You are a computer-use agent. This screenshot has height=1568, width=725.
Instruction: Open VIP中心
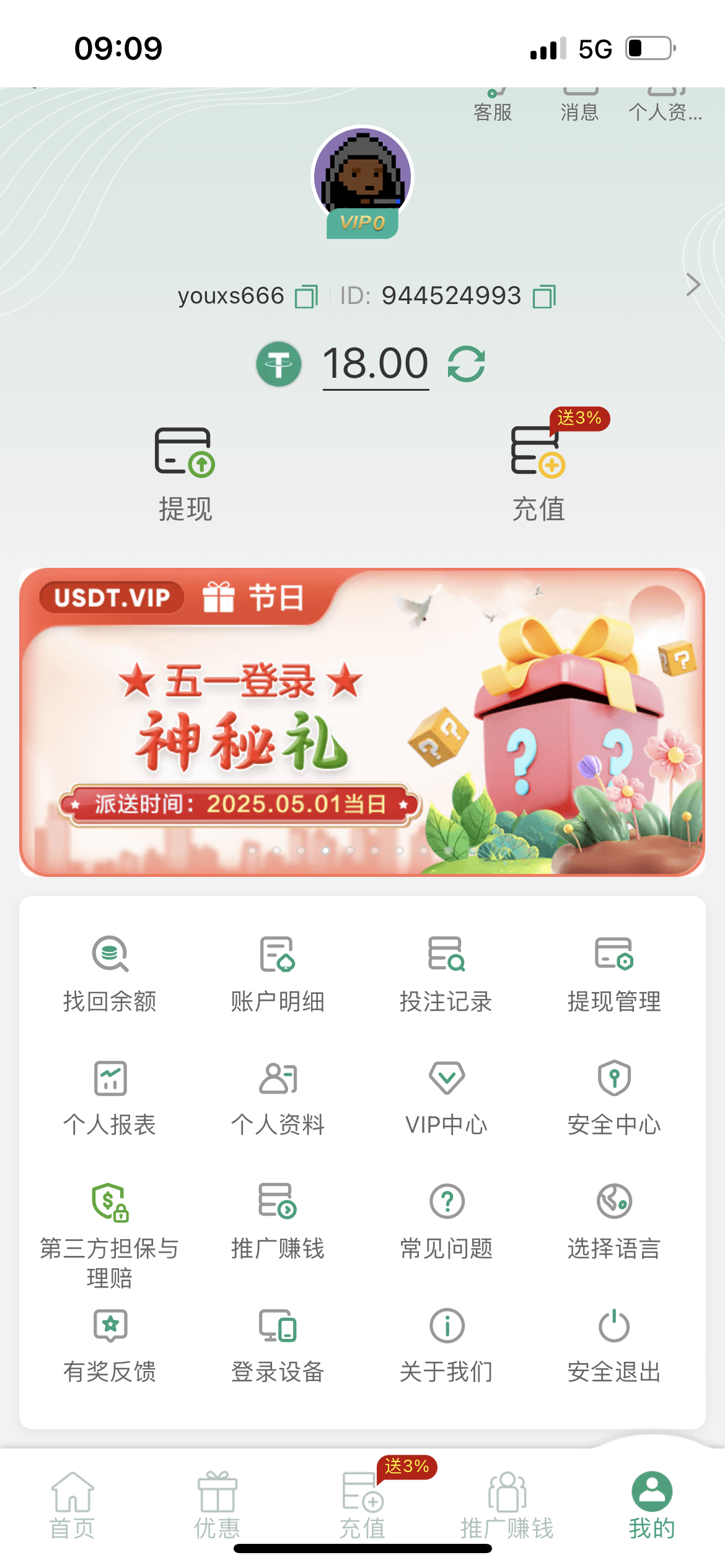(x=446, y=1097)
